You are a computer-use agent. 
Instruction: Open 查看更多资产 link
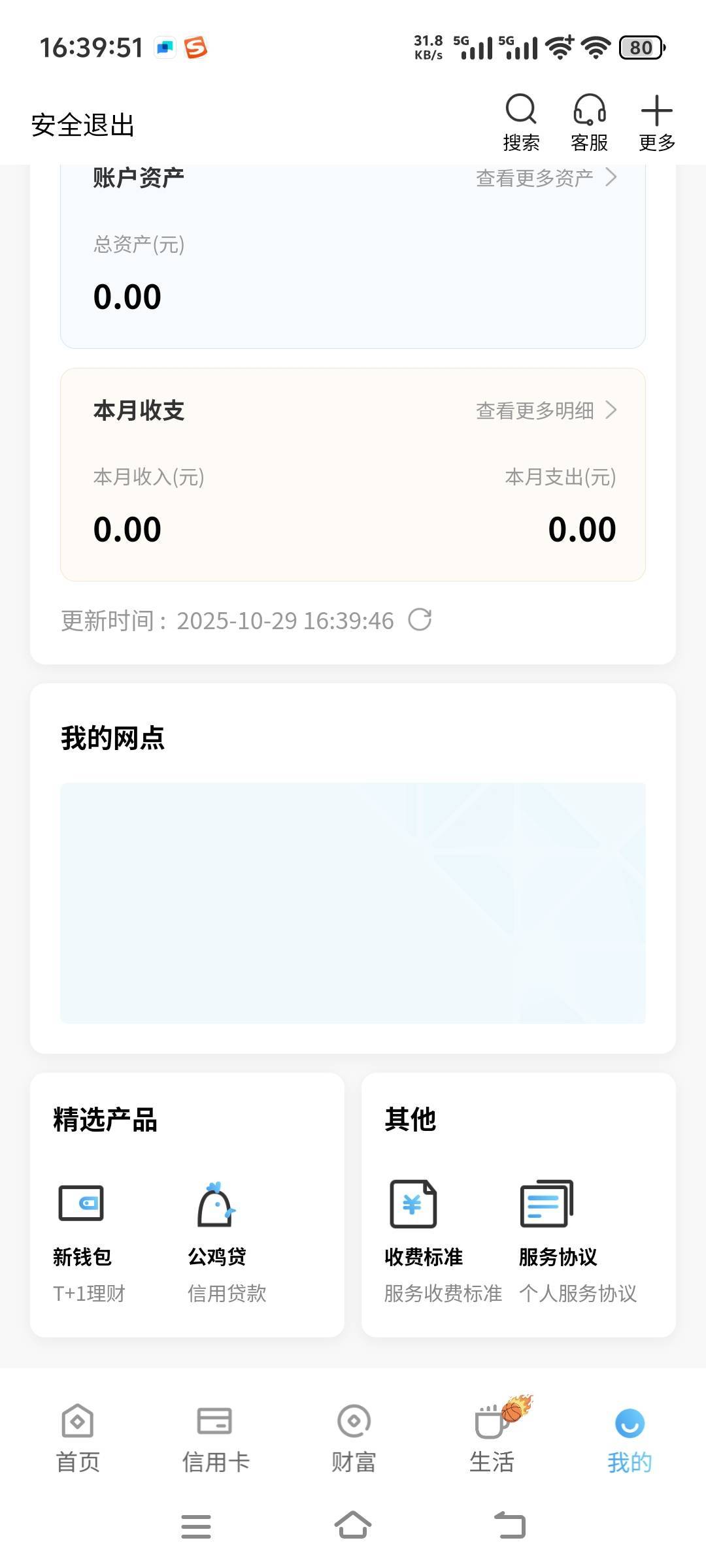[545, 178]
